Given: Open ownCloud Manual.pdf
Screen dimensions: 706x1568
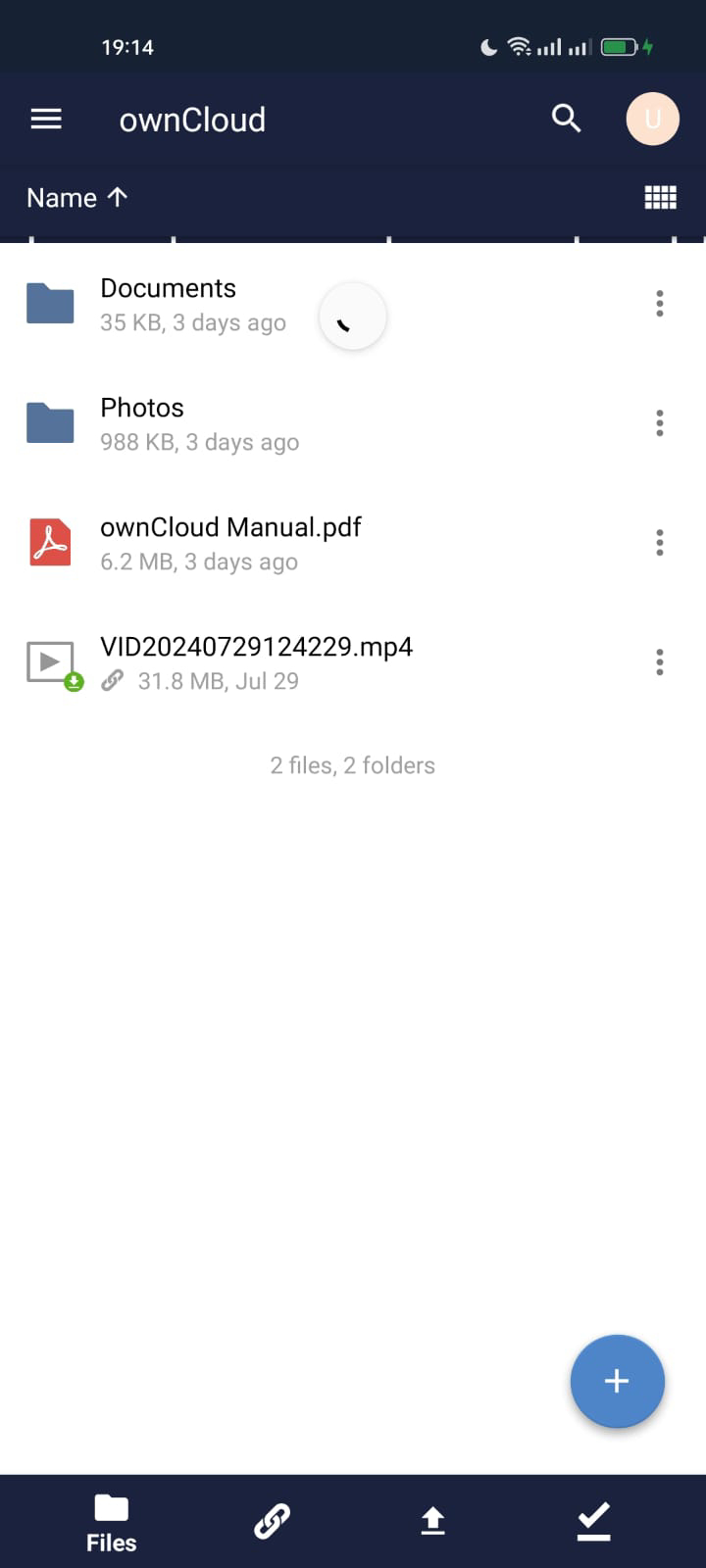Looking at the screenshot, I should coord(230,543).
